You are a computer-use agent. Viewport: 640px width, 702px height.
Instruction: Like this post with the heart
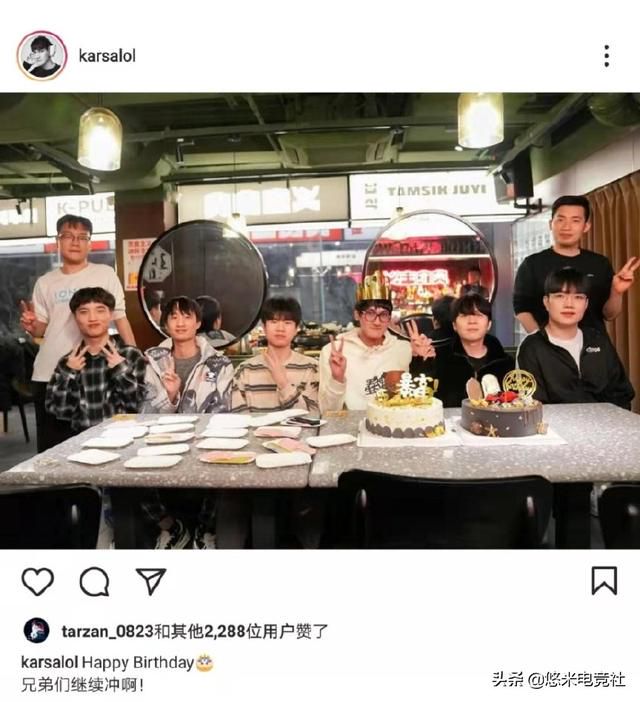[x=38, y=581]
